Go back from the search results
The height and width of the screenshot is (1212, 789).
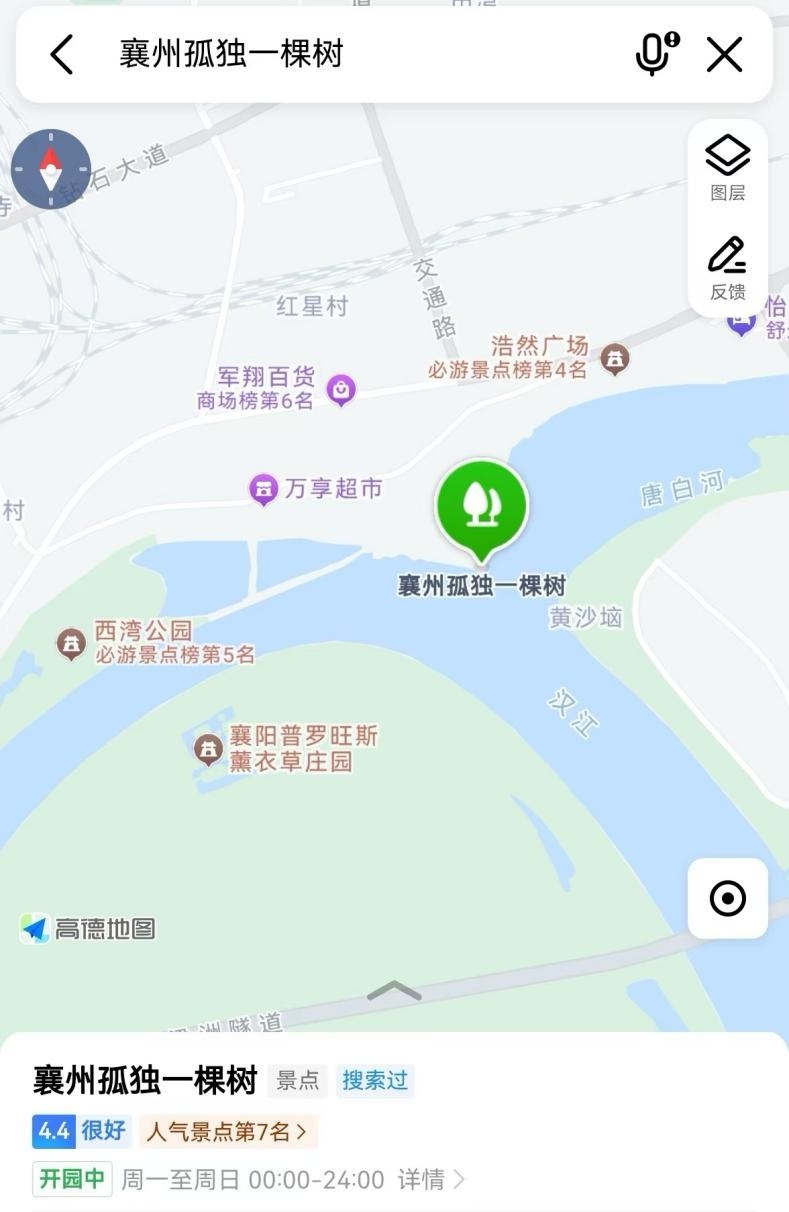coord(62,54)
